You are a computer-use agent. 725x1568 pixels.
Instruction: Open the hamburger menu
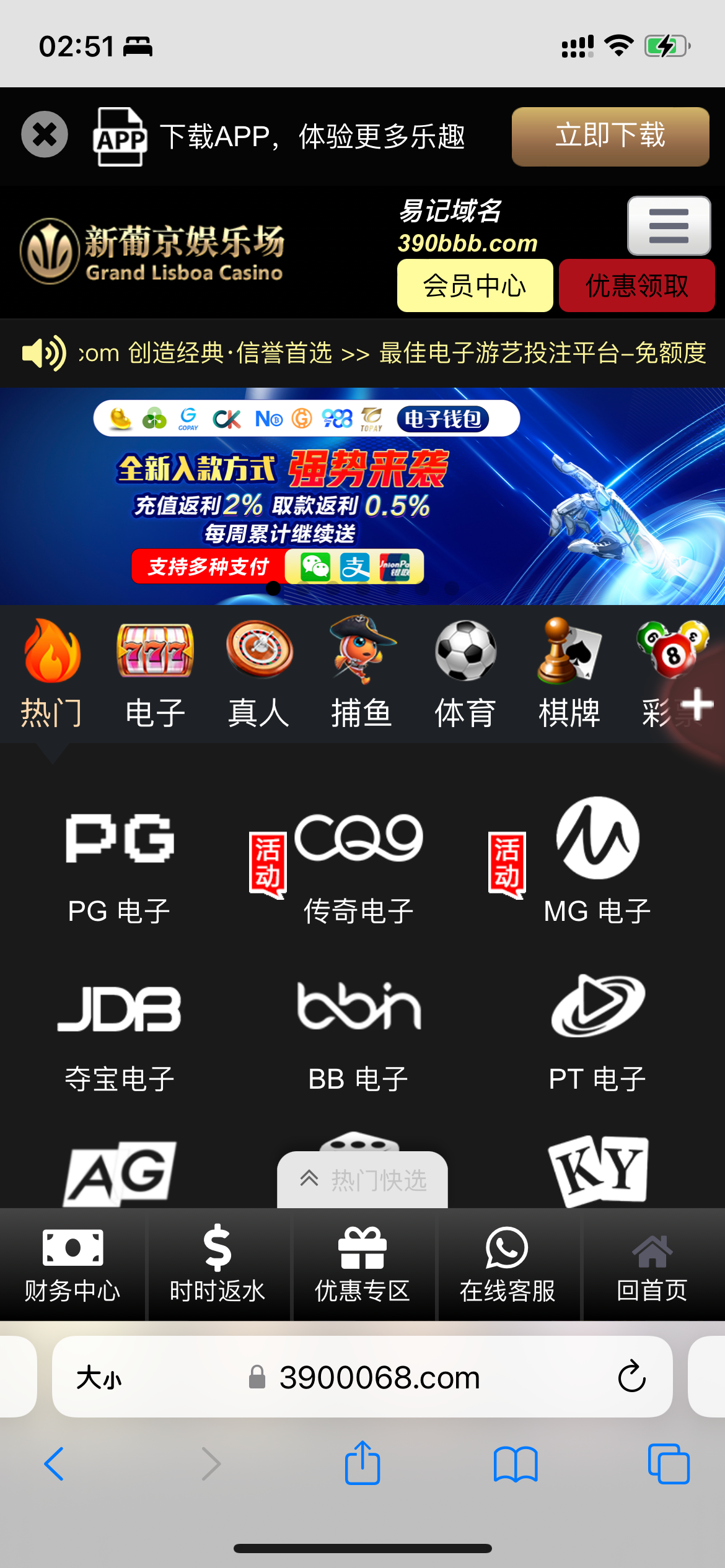[x=669, y=226]
